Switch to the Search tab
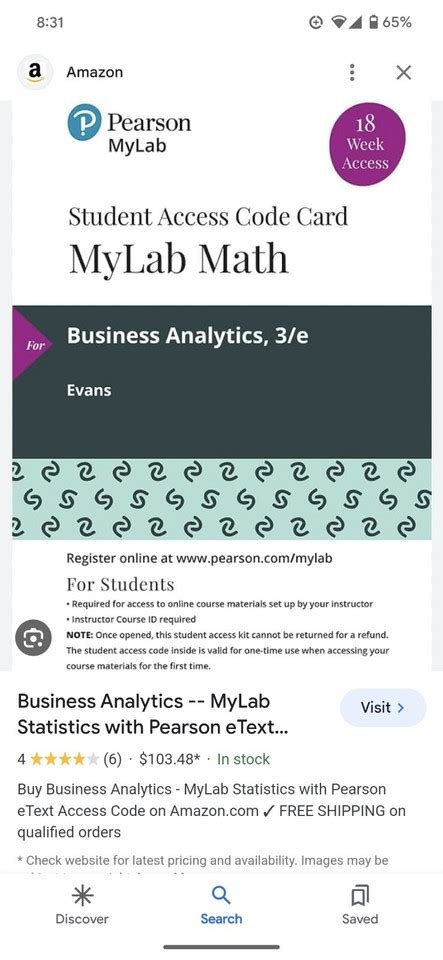443x960 pixels. tap(221, 906)
